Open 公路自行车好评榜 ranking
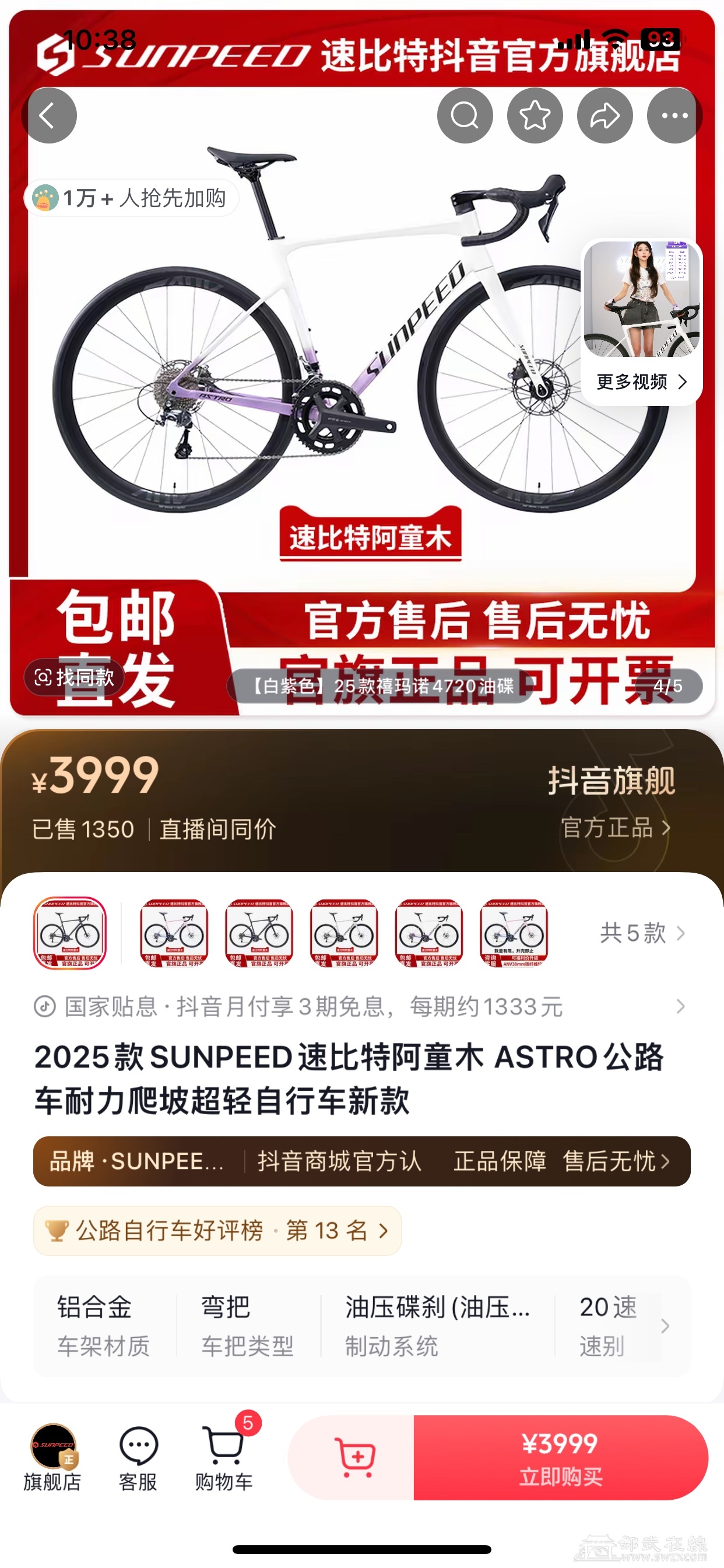 pos(217,1231)
